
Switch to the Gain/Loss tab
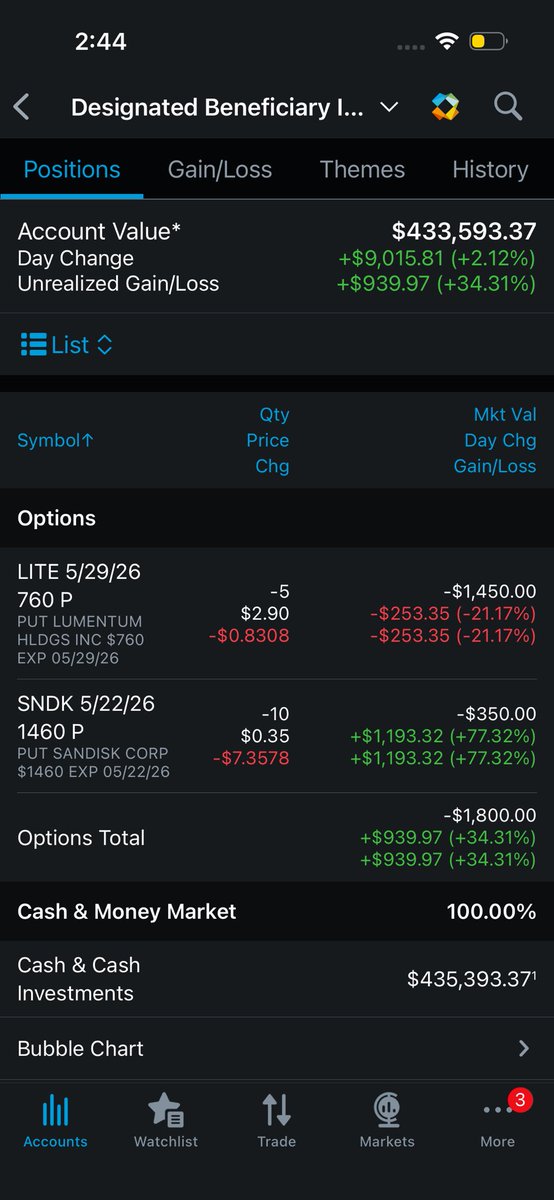click(x=220, y=169)
